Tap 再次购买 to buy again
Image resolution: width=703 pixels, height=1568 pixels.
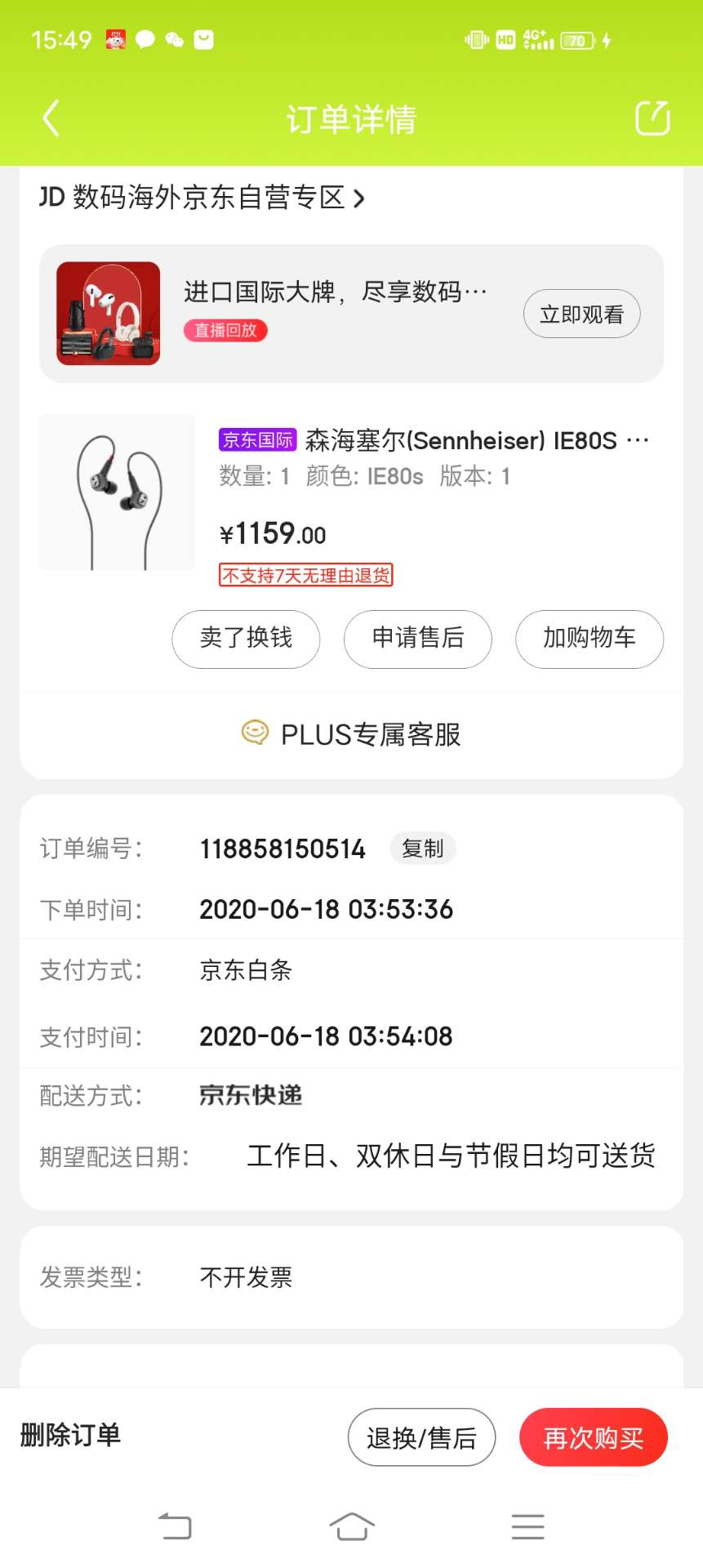(594, 1437)
